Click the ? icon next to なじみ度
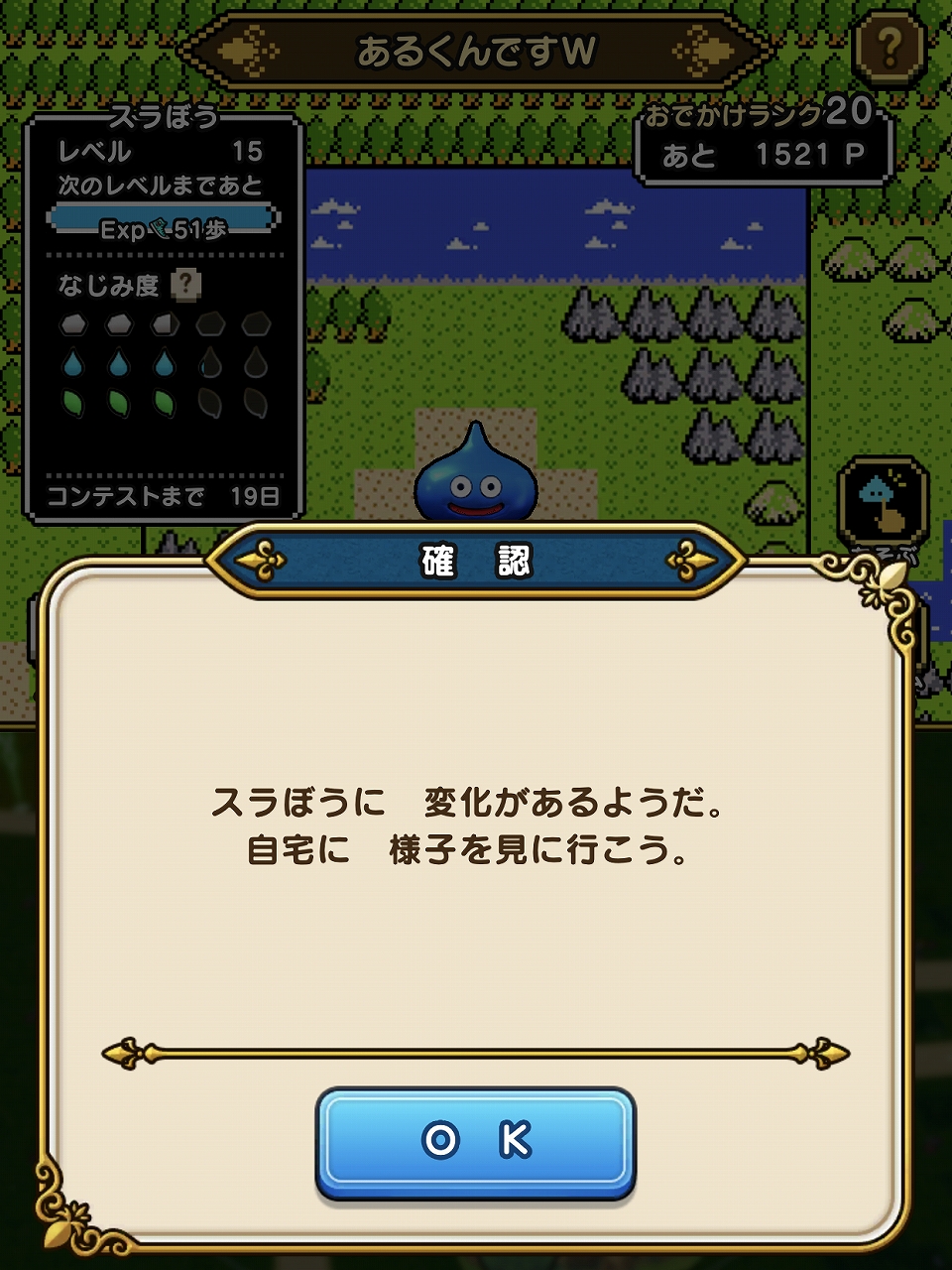The image size is (952, 1270). [184, 286]
